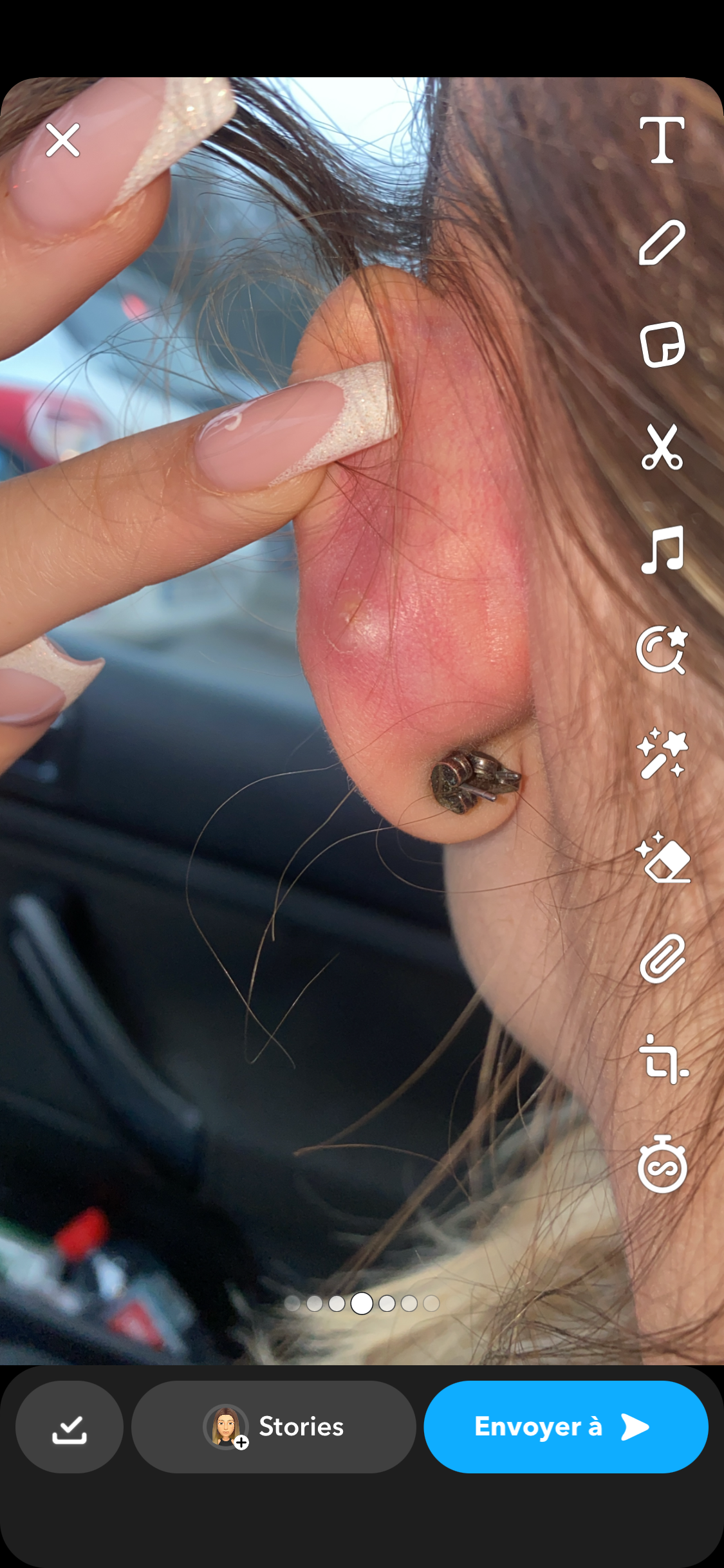Viewport: 724px width, 1568px height.
Task: Tap the Envoyer à send button
Action: [x=566, y=1426]
